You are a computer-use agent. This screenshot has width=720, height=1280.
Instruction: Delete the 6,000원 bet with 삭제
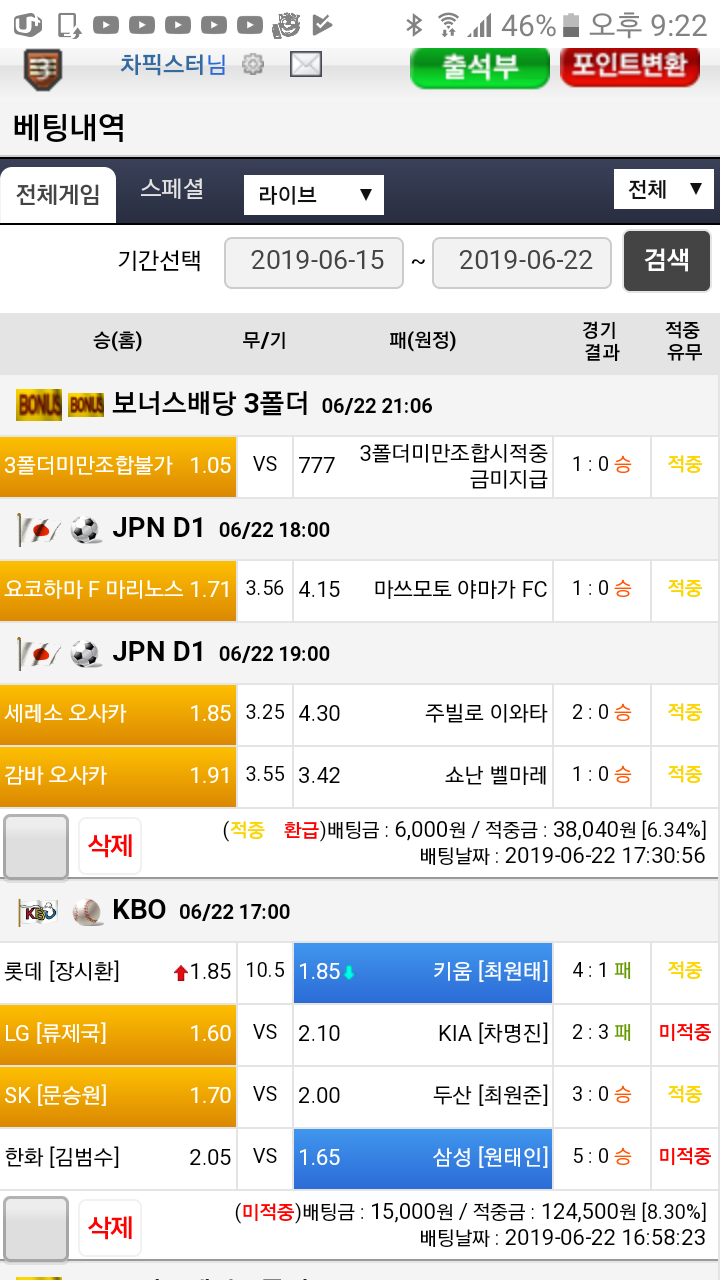[110, 846]
